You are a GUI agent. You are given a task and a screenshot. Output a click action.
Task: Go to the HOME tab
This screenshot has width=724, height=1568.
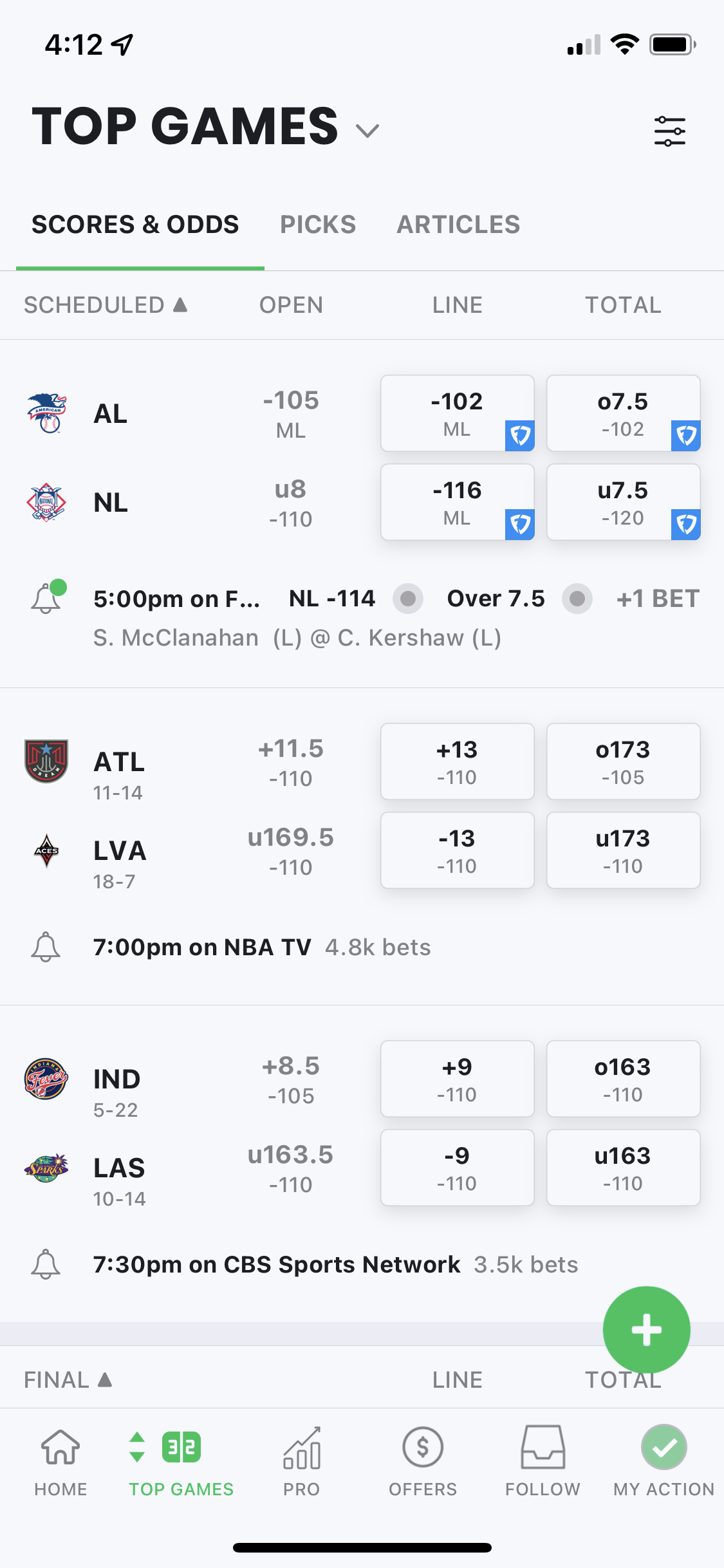click(60, 1461)
